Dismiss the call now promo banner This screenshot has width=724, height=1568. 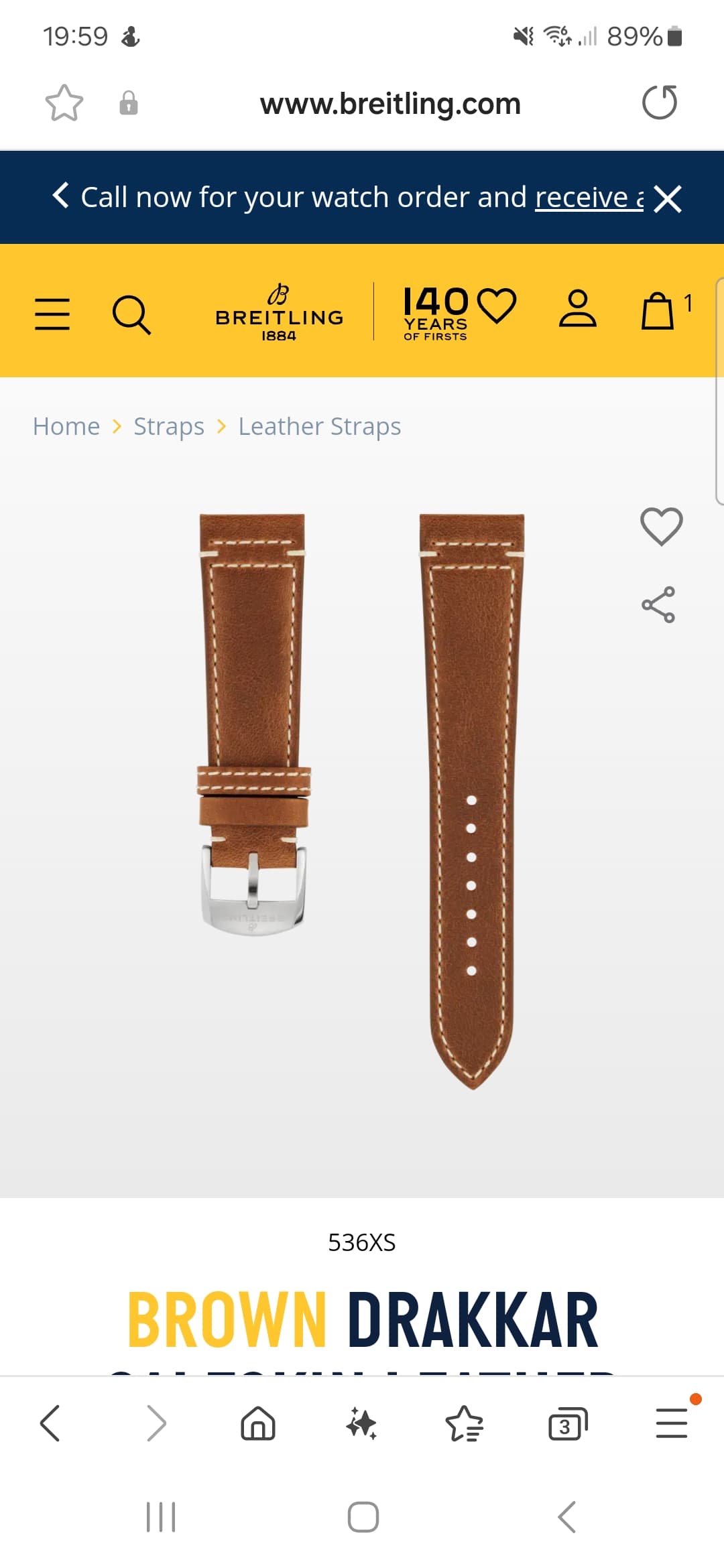(x=668, y=199)
